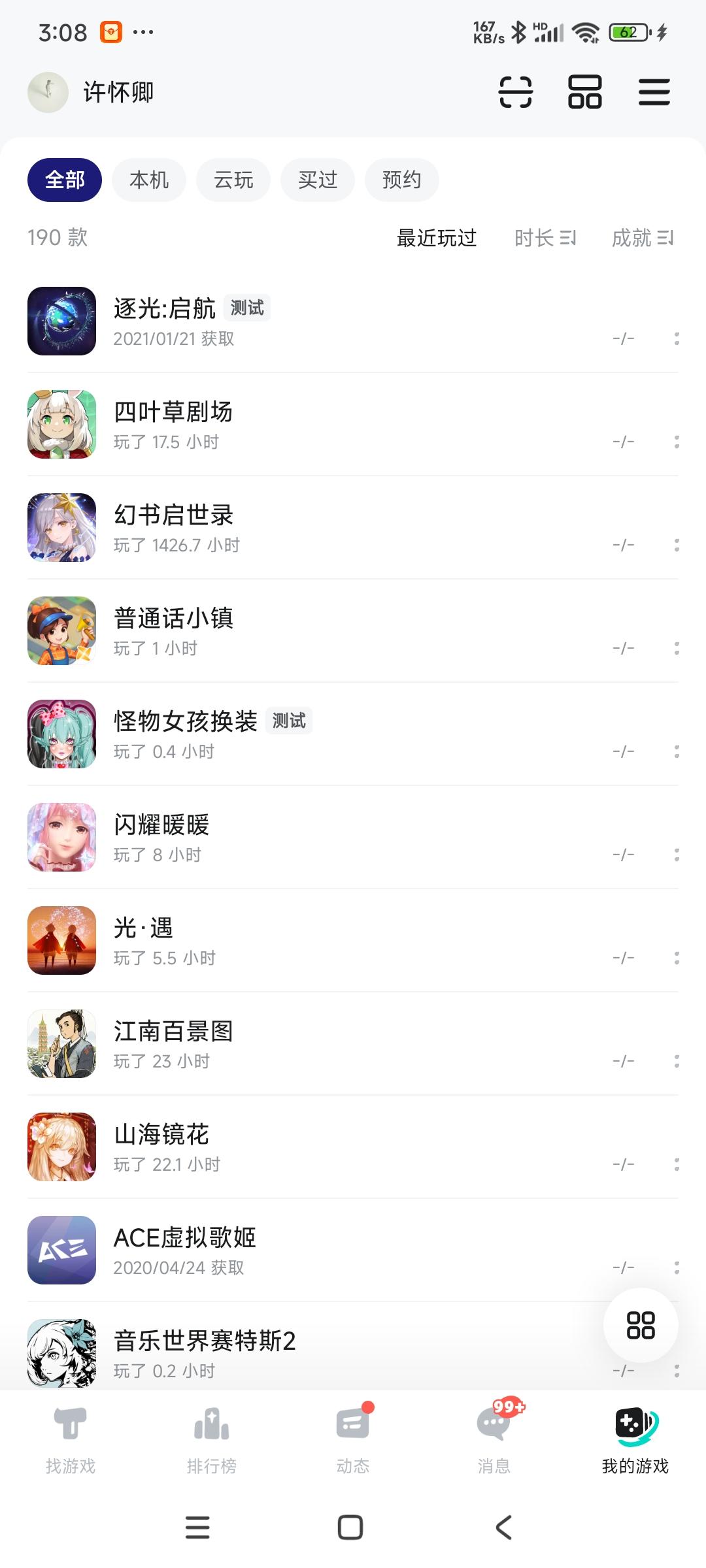Viewport: 706px width, 1568px height.
Task: Select the 本机 filter chip
Action: [x=149, y=180]
